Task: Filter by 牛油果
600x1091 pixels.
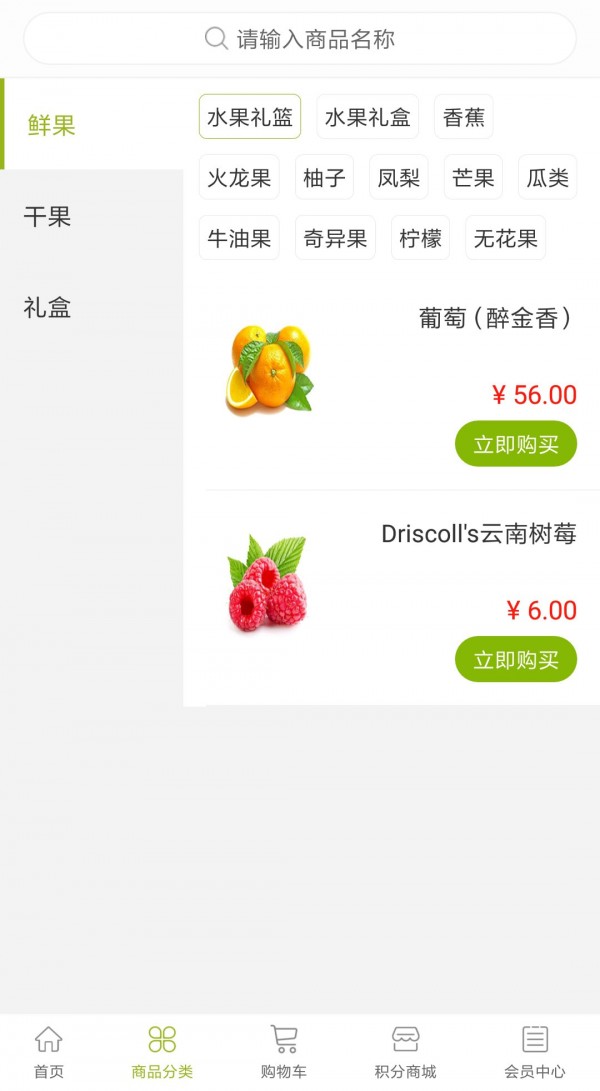Action: tap(239, 238)
